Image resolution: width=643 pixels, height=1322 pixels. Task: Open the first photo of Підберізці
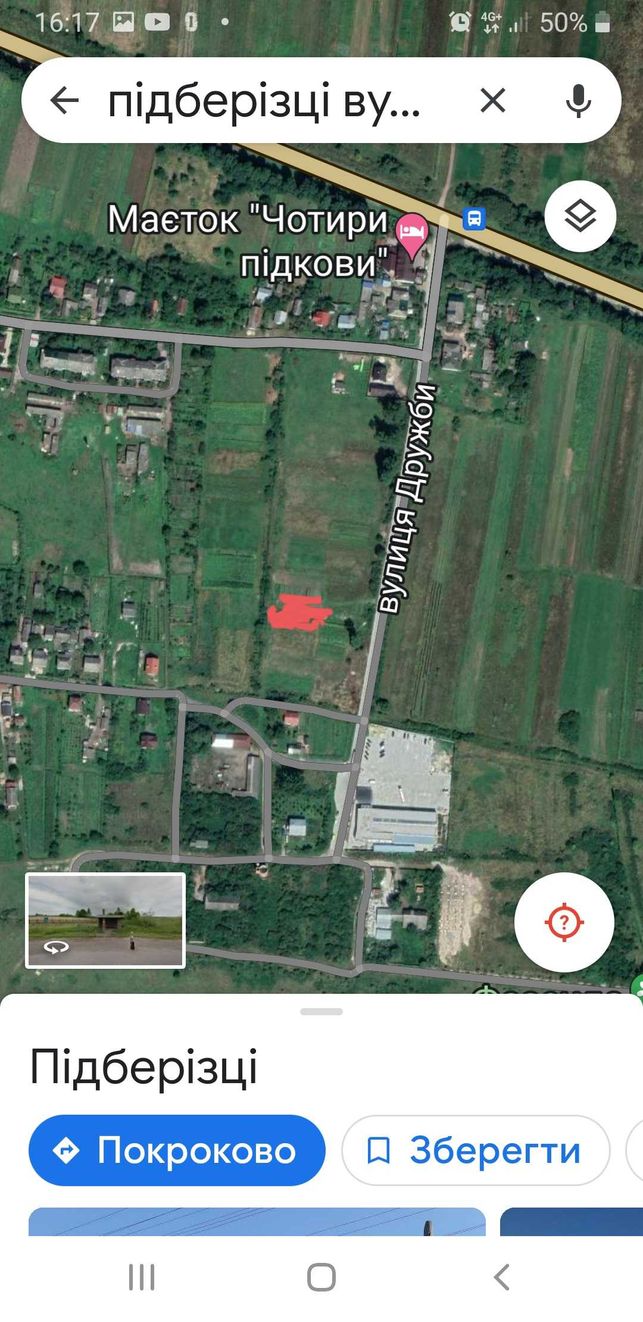257,1221
